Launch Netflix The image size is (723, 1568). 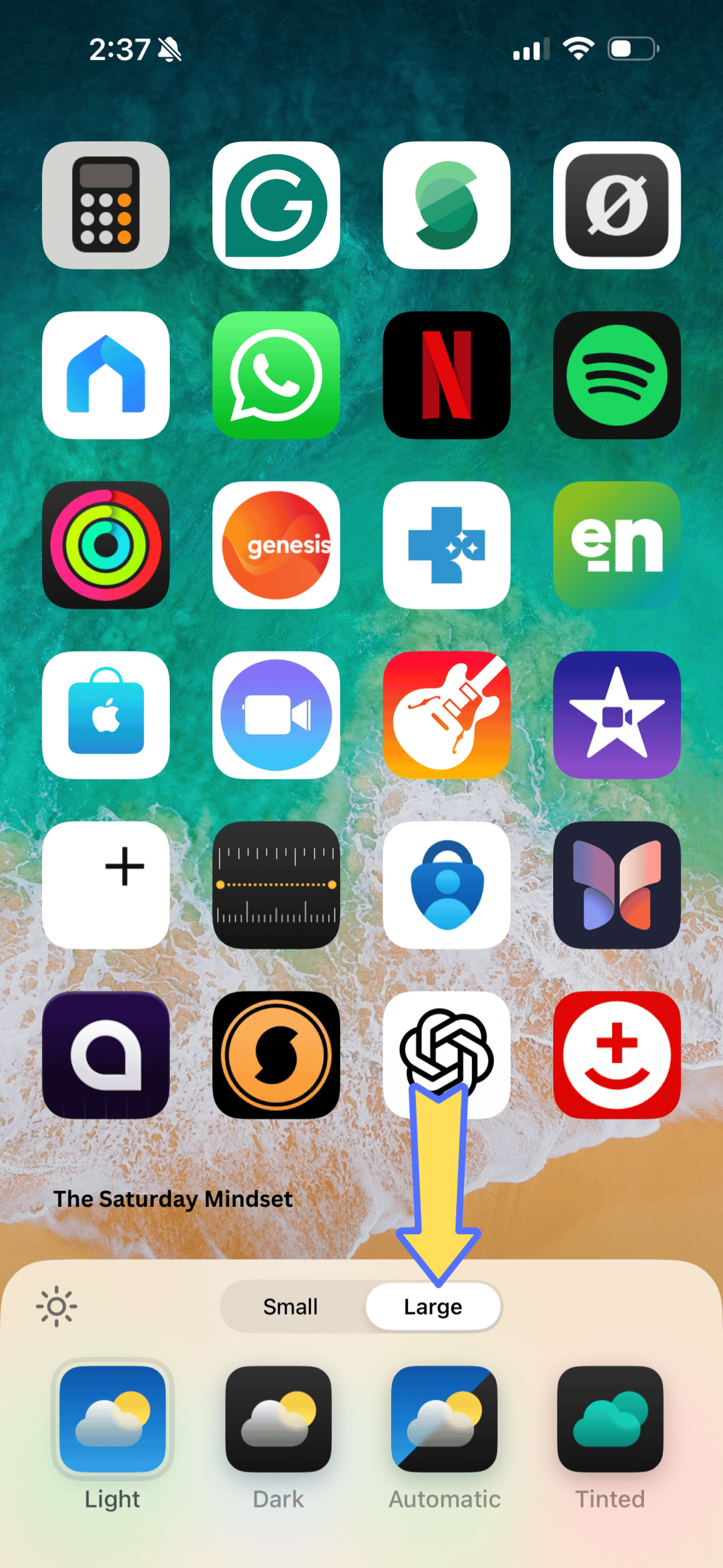[x=446, y=375]
